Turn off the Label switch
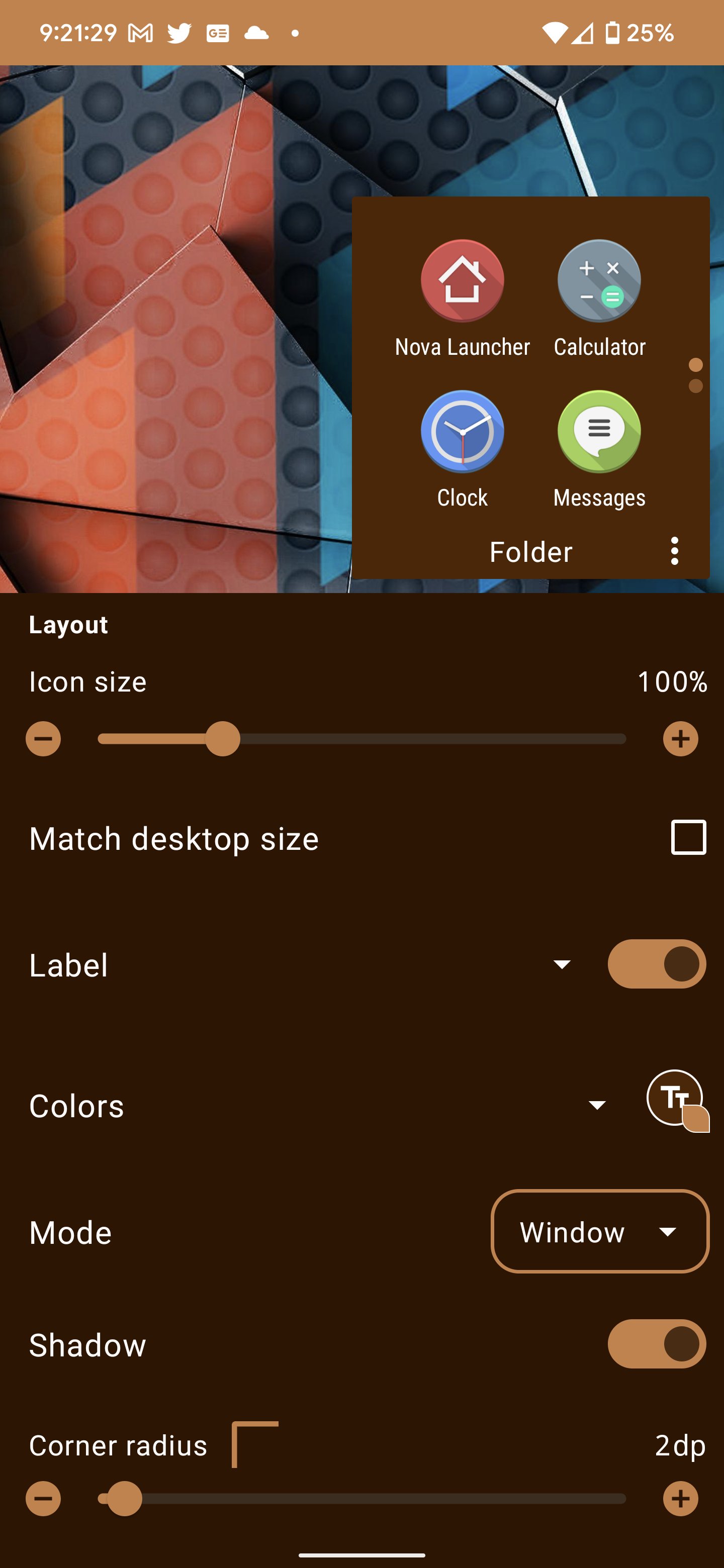This screenshot has width=724, height=1568. pos(657,964)
